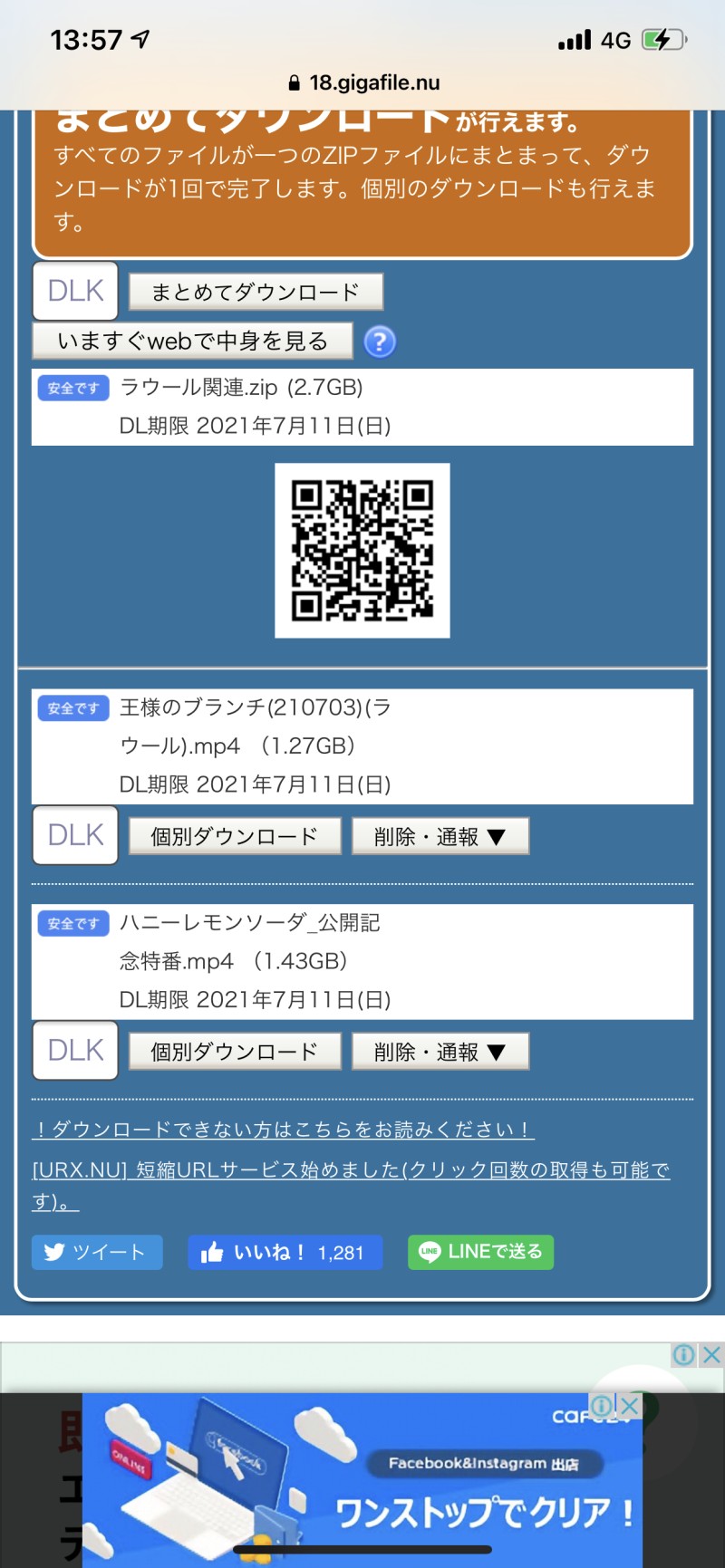Share via the ツイート button
The width and height of the screenshot is (725, 1568).
click(97, 1252)
